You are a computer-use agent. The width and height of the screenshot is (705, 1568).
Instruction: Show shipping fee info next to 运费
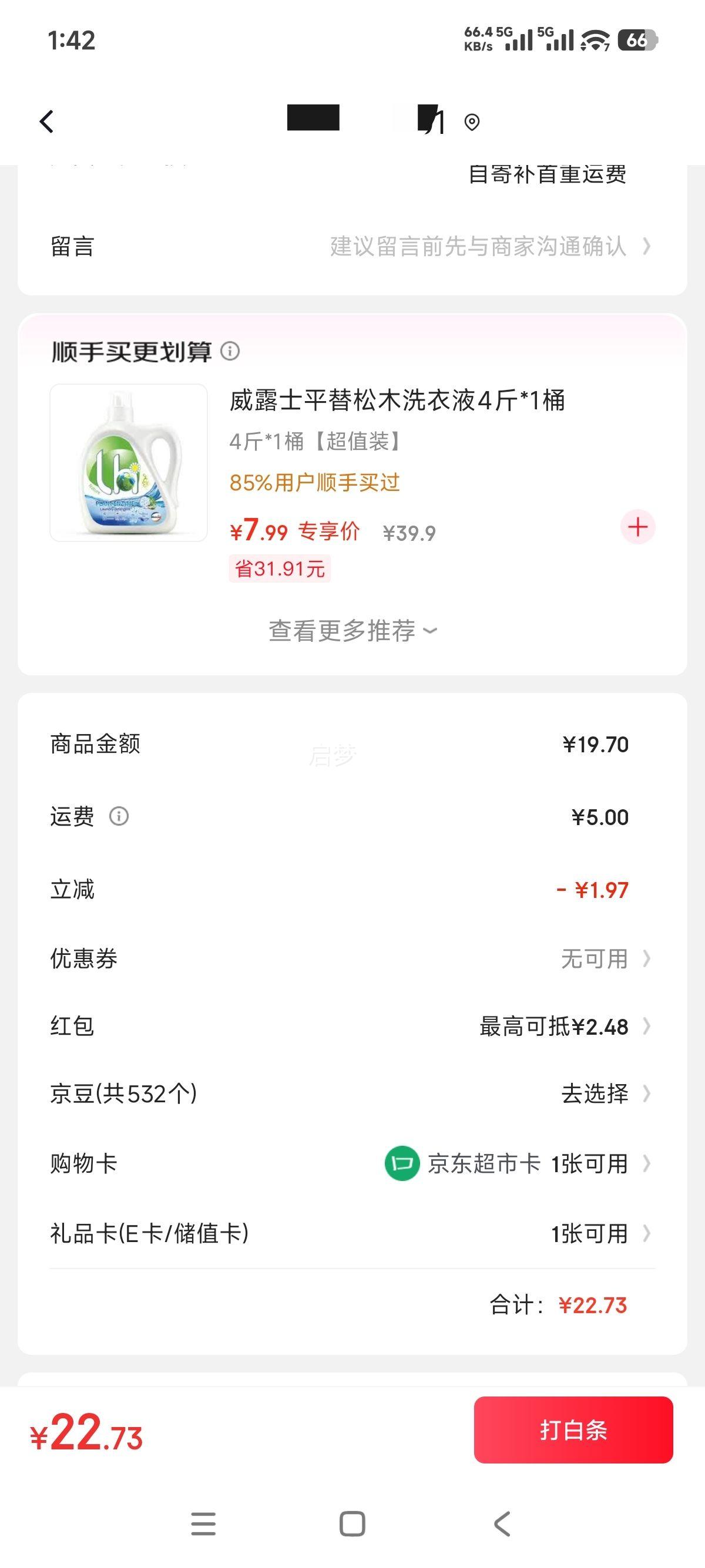pos(119,816)
